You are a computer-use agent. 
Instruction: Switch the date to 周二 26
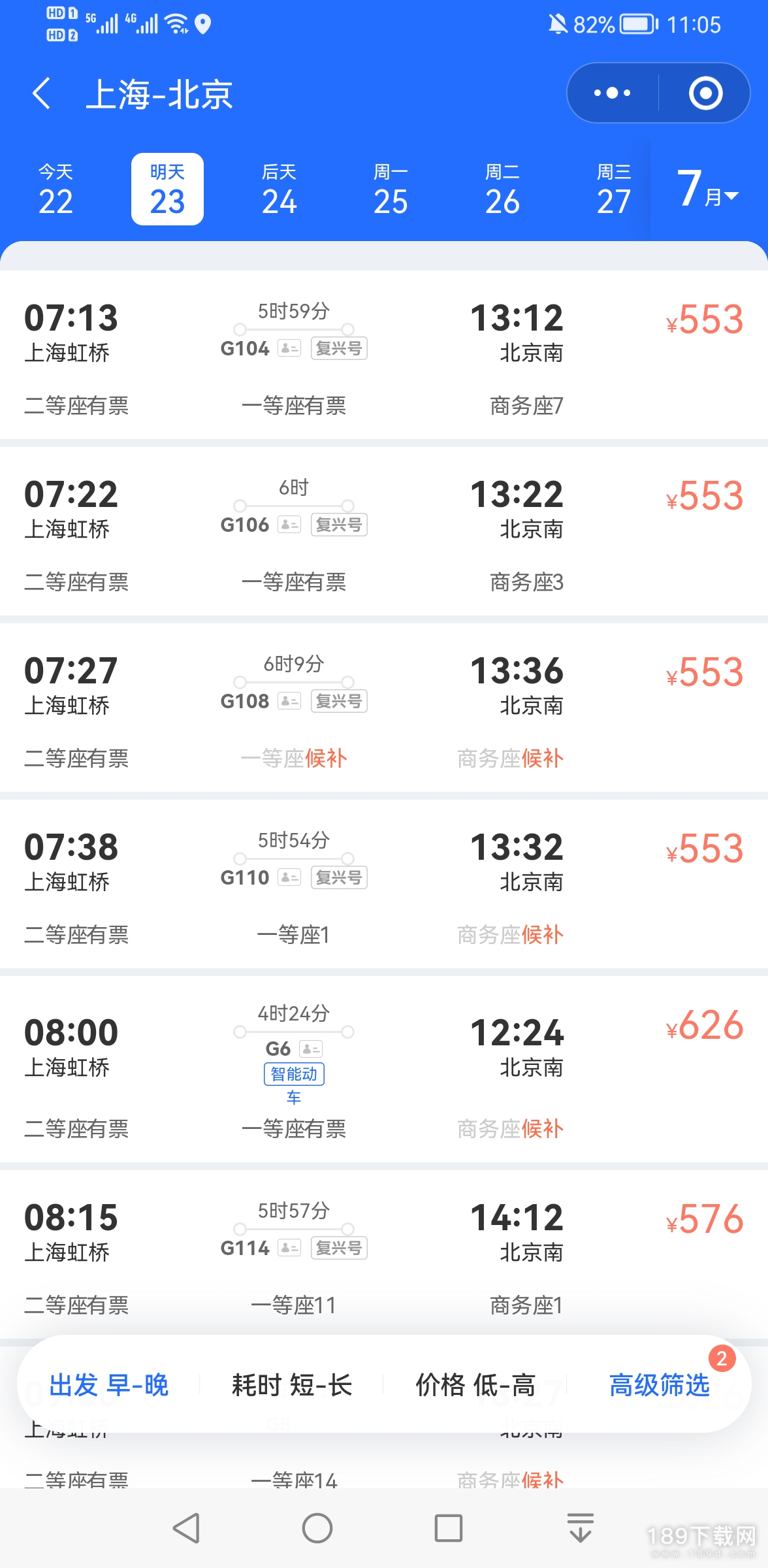tap(502, 189)
